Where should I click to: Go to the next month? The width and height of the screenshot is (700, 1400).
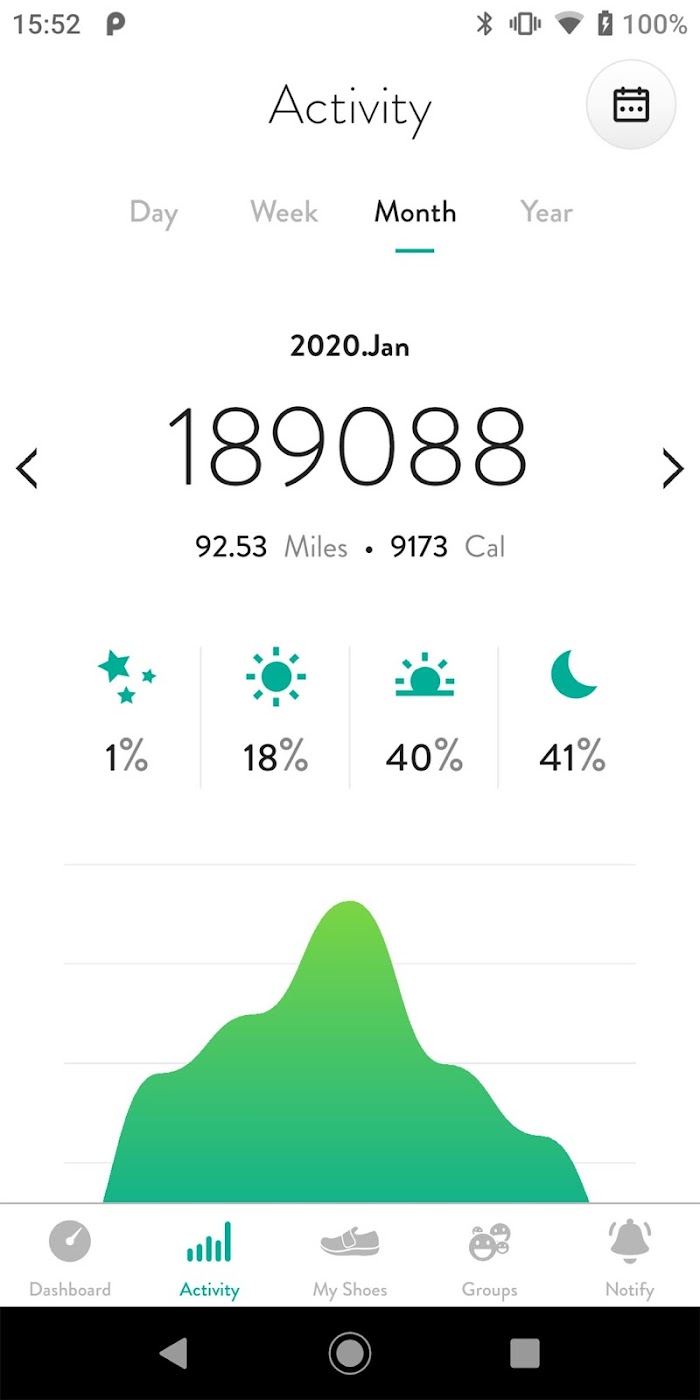point(673,468)
